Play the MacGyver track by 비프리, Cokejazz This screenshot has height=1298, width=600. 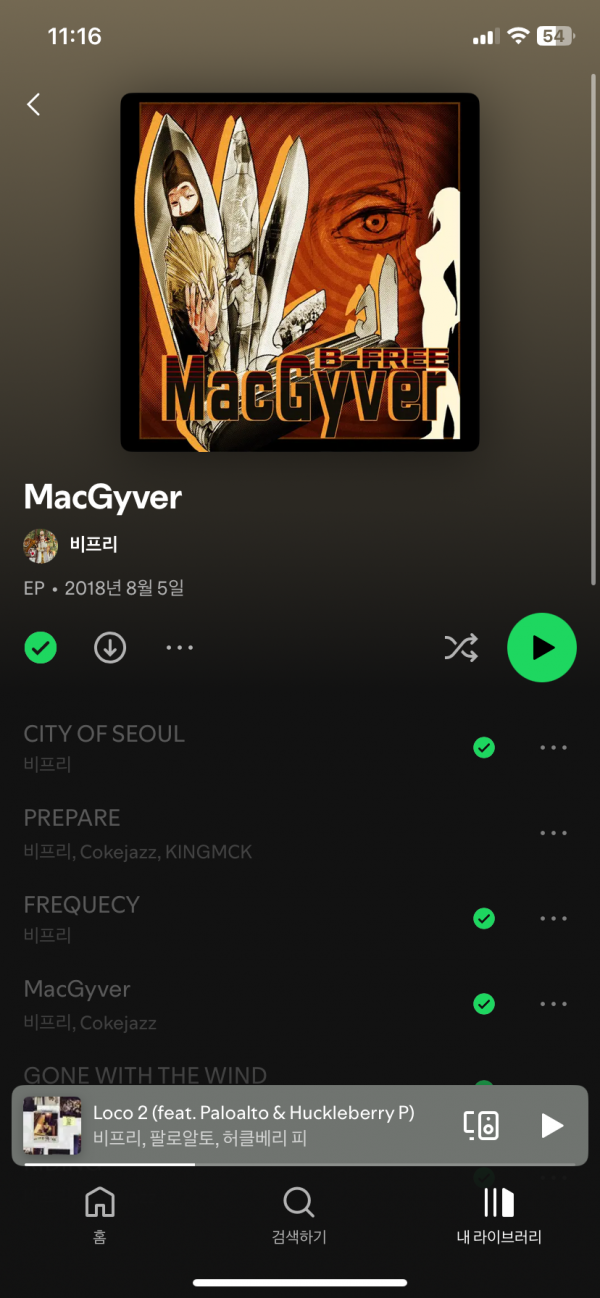(200, 1002)
